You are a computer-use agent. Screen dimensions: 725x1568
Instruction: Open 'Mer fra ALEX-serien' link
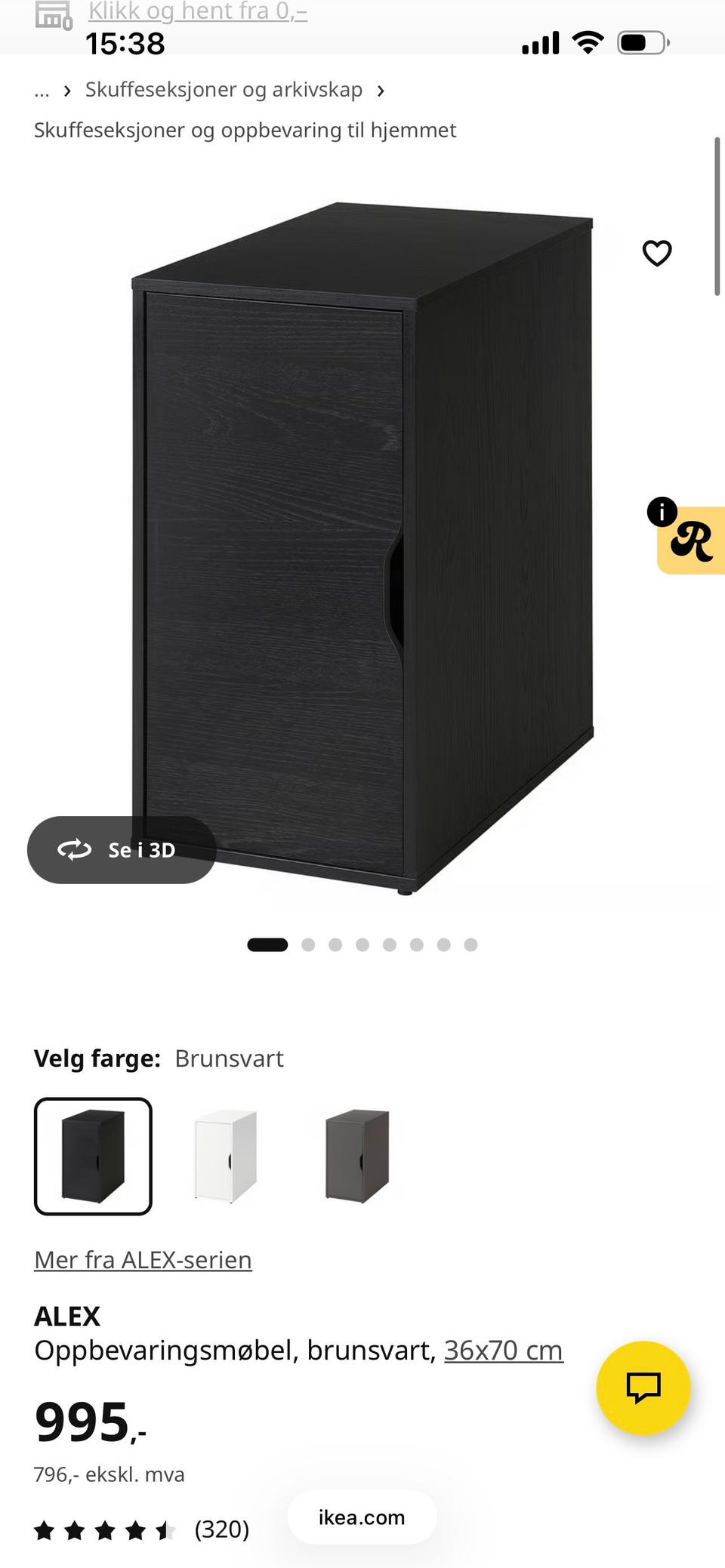tap(143, 1259)
